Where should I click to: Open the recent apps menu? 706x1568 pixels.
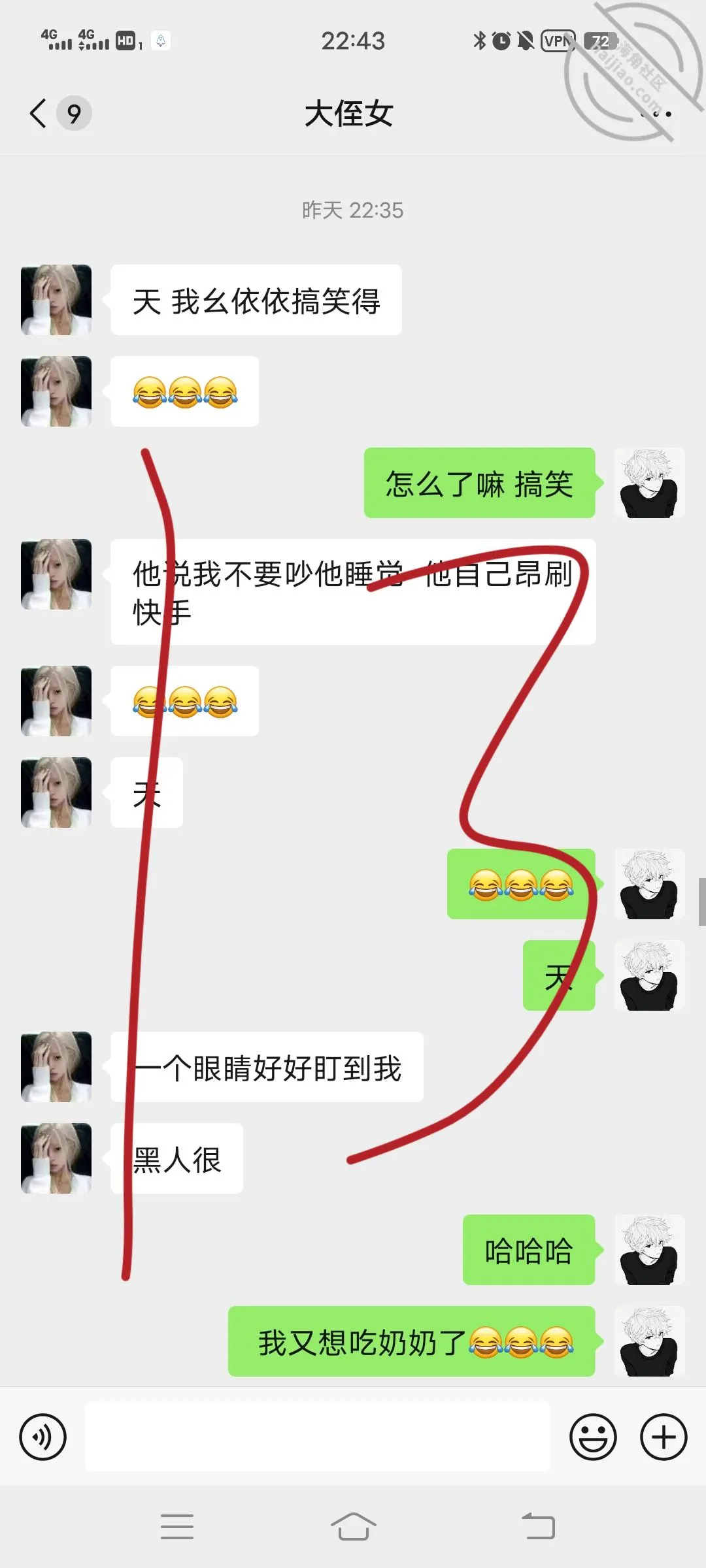(x=177, y=1527)
